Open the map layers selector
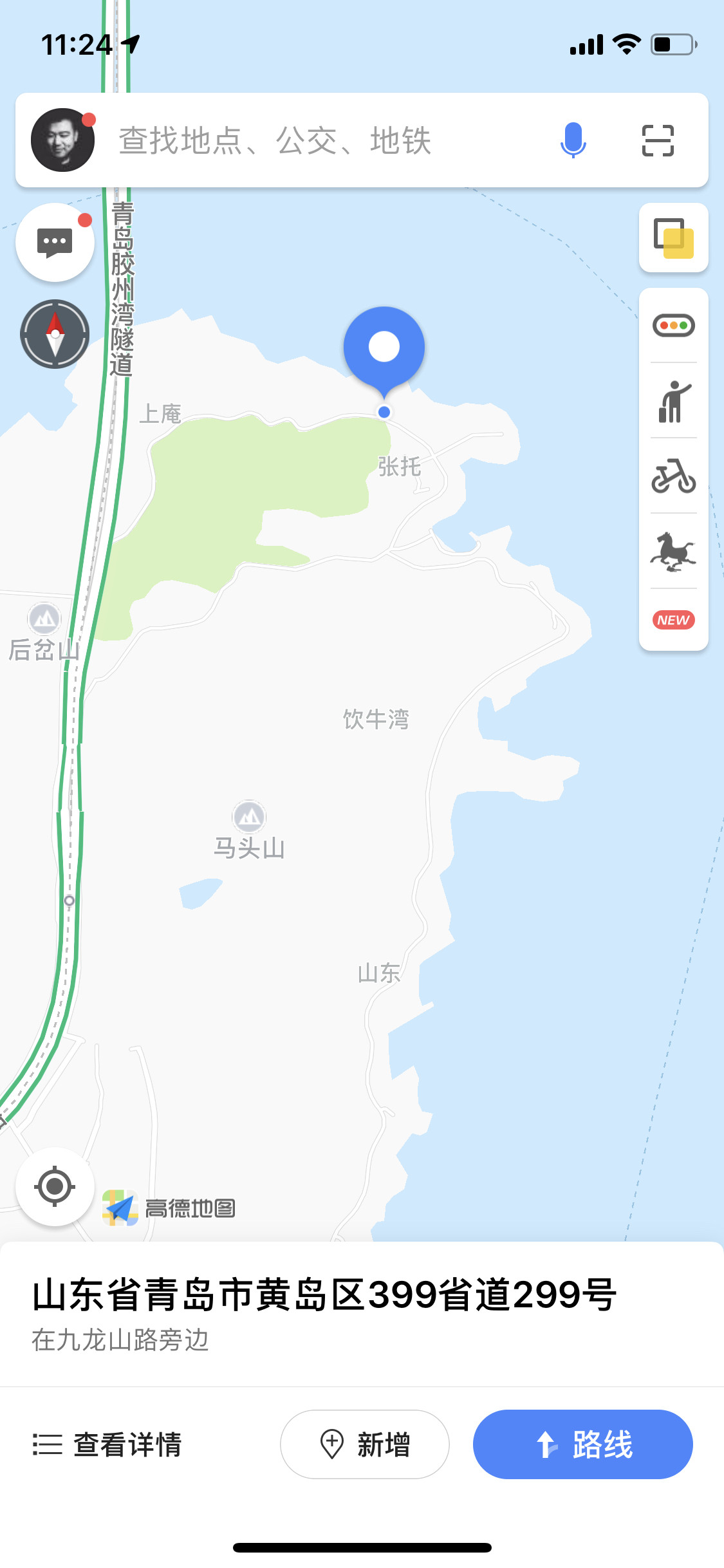 673,238
